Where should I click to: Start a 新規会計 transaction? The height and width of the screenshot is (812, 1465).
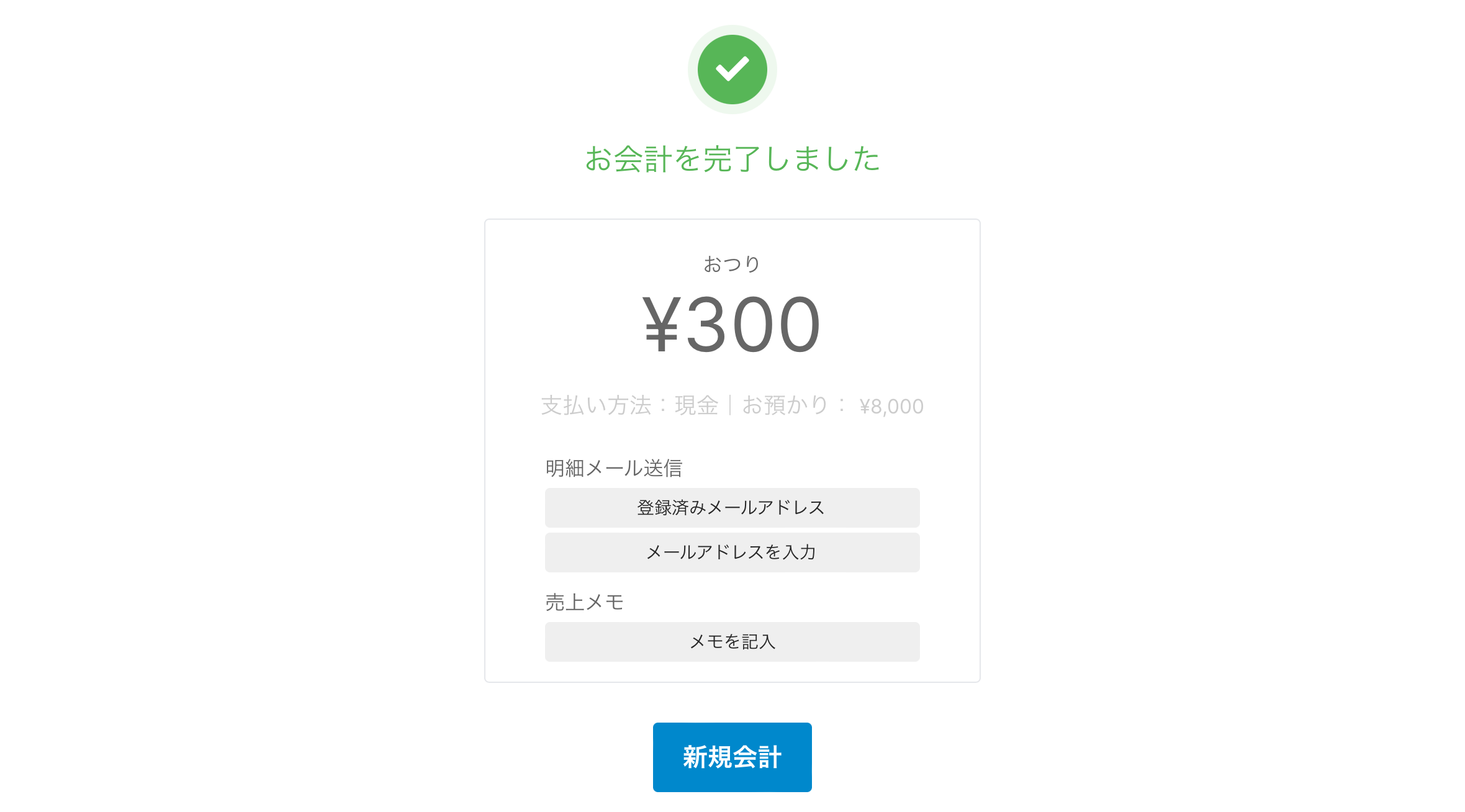tap(732, 757)
